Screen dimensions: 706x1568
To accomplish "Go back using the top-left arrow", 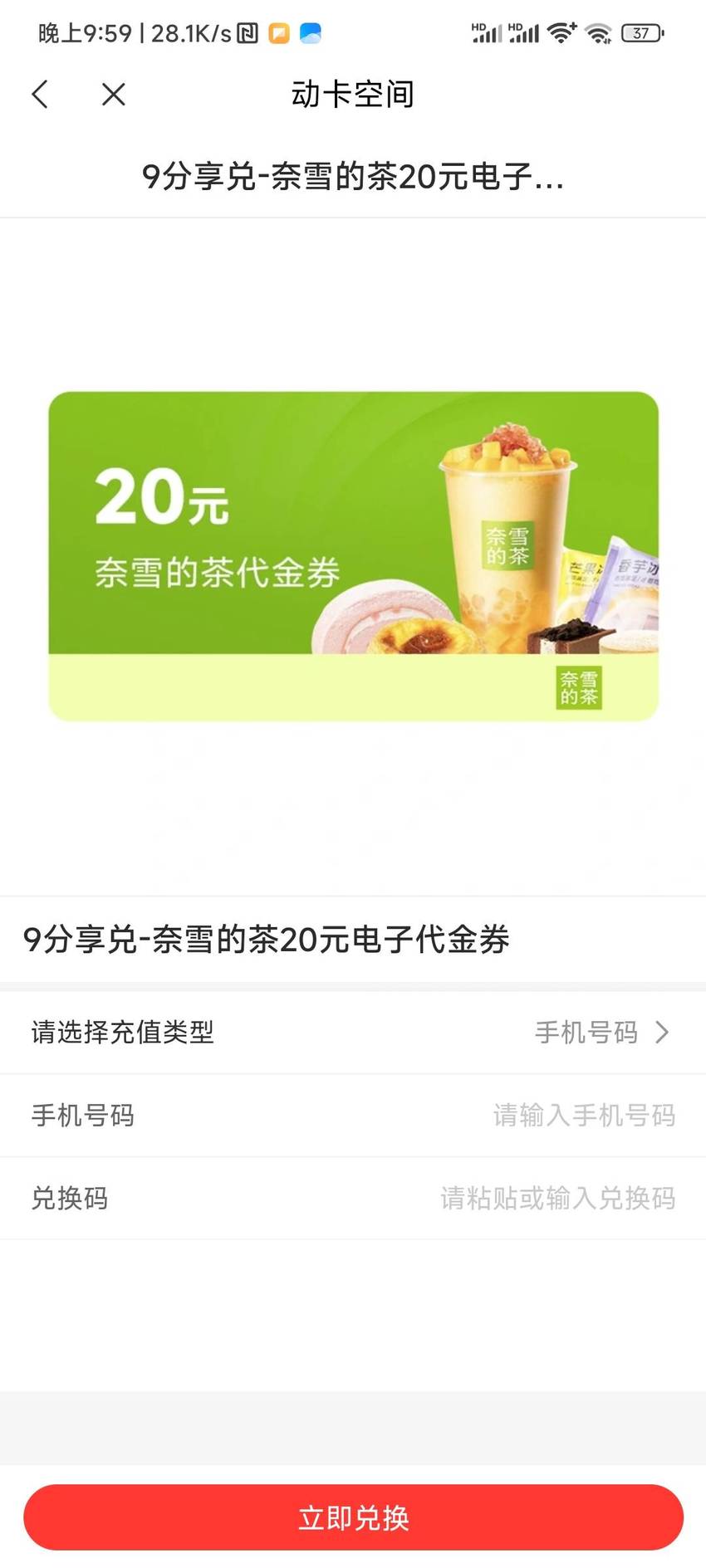I will coord(40,94).
